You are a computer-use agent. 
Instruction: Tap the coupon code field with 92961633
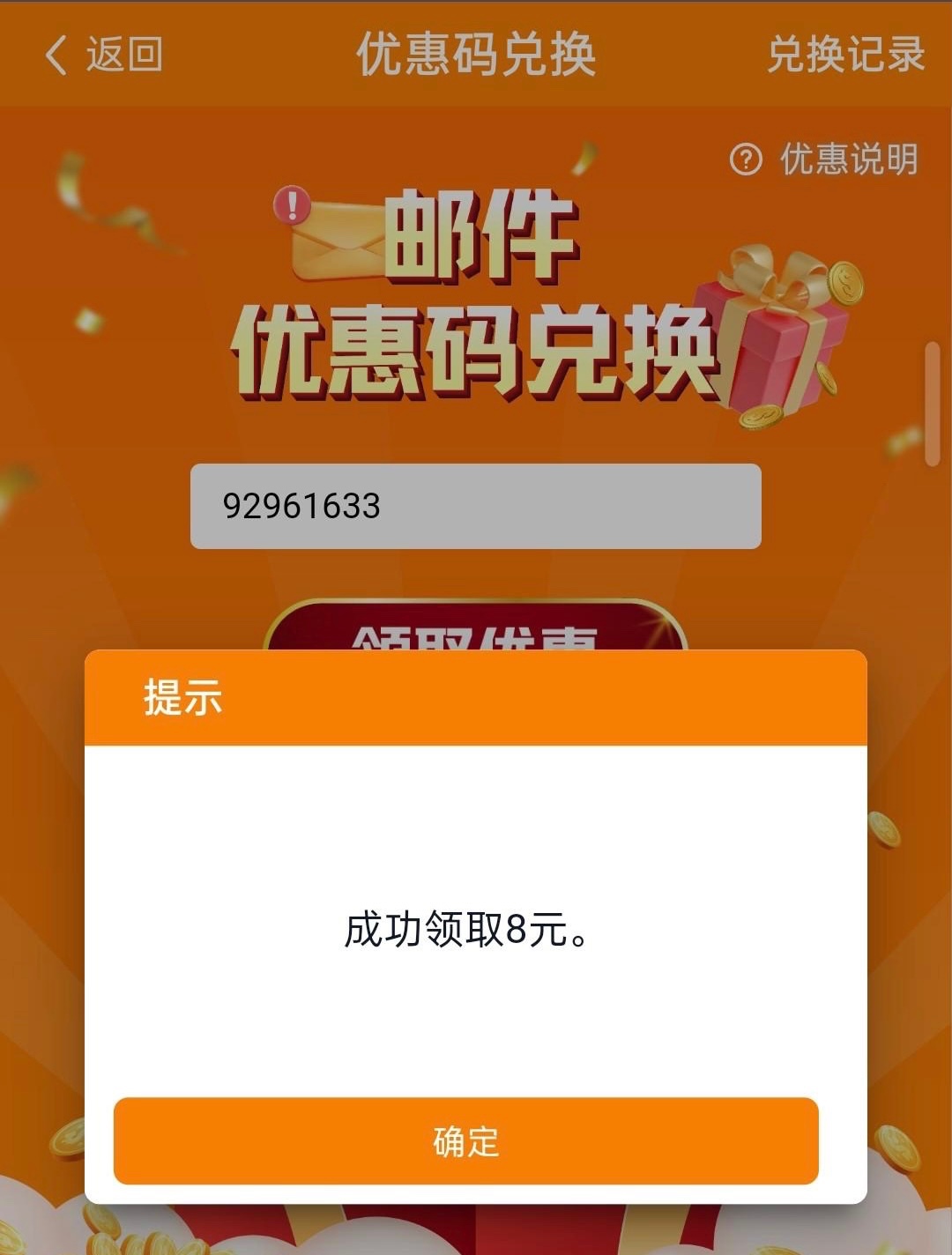(475, 506)
